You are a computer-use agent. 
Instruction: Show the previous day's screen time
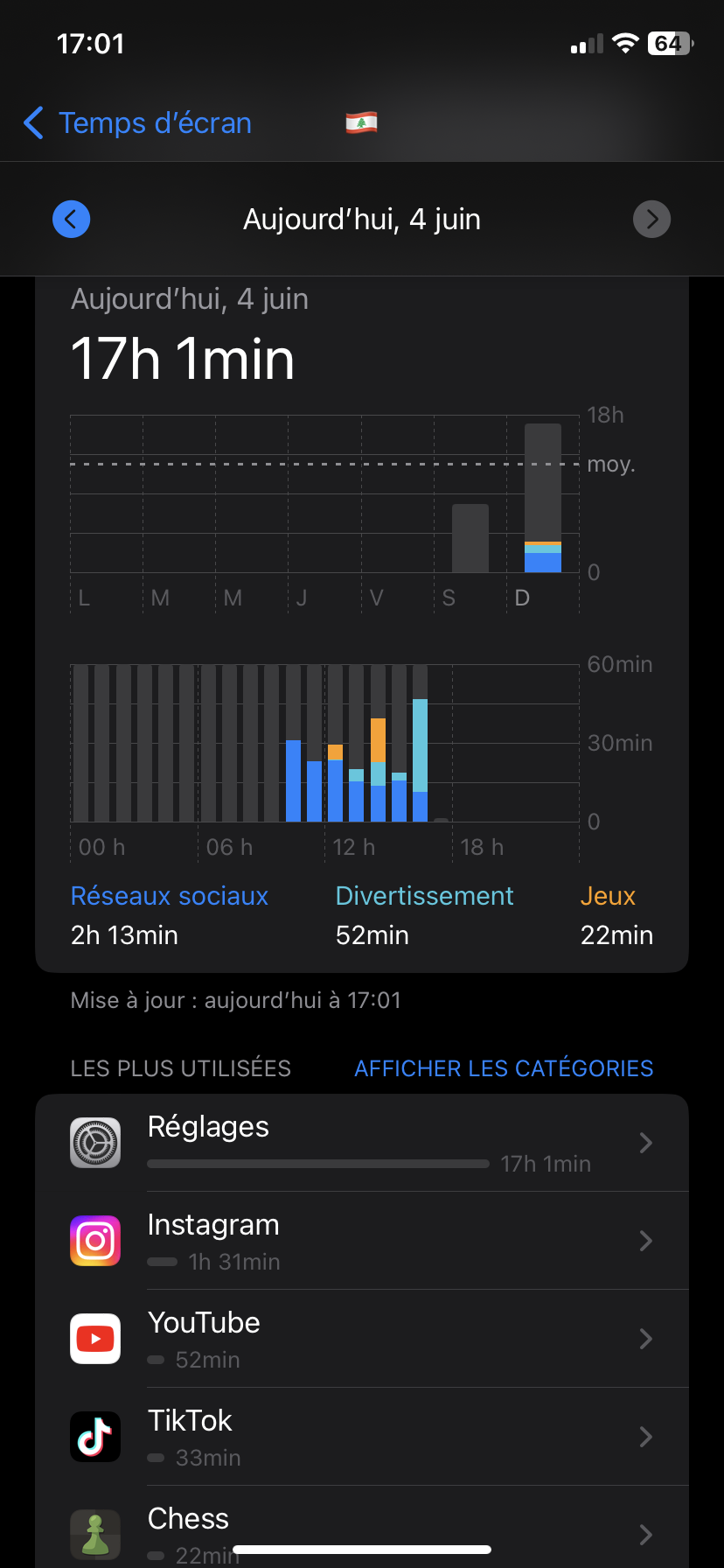[x=72, y=219]
